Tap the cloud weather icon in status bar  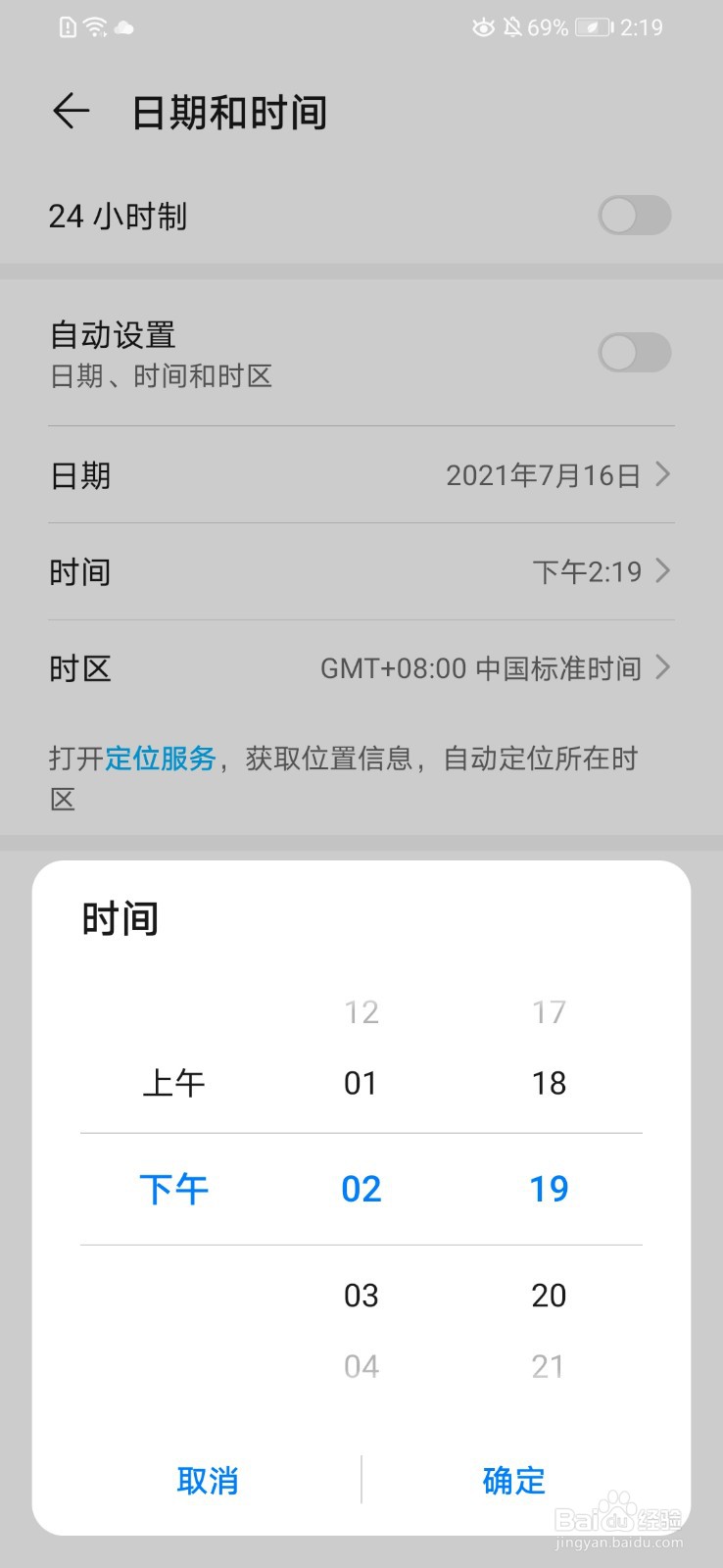tap(124, 27)
